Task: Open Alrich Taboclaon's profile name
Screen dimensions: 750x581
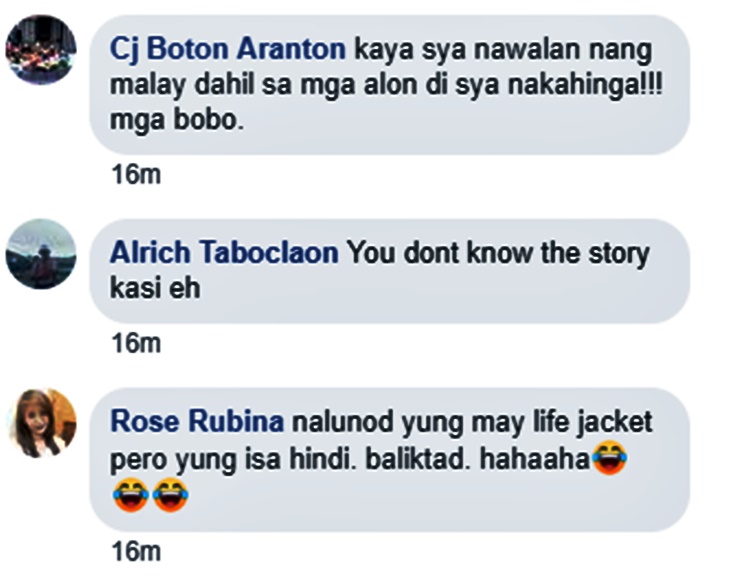Action: 224,253
